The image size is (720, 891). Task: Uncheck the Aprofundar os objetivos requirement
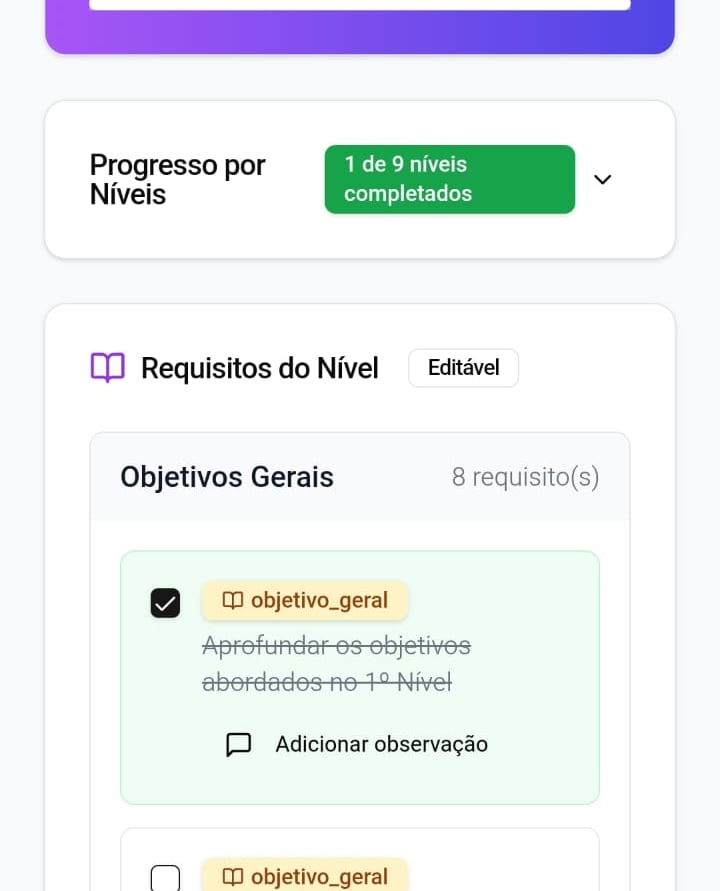click(165, 603)
